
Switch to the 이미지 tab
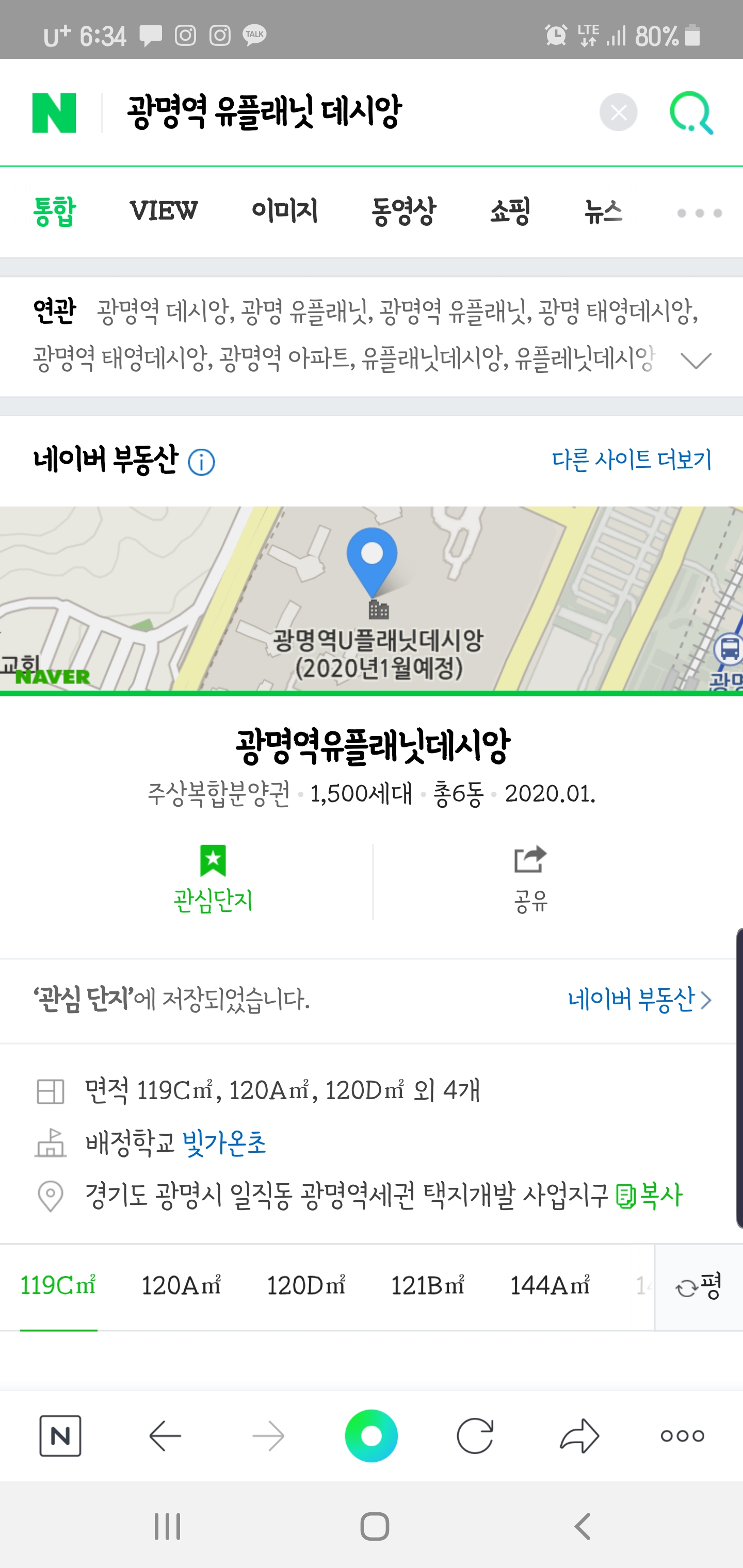coord(284,211)
